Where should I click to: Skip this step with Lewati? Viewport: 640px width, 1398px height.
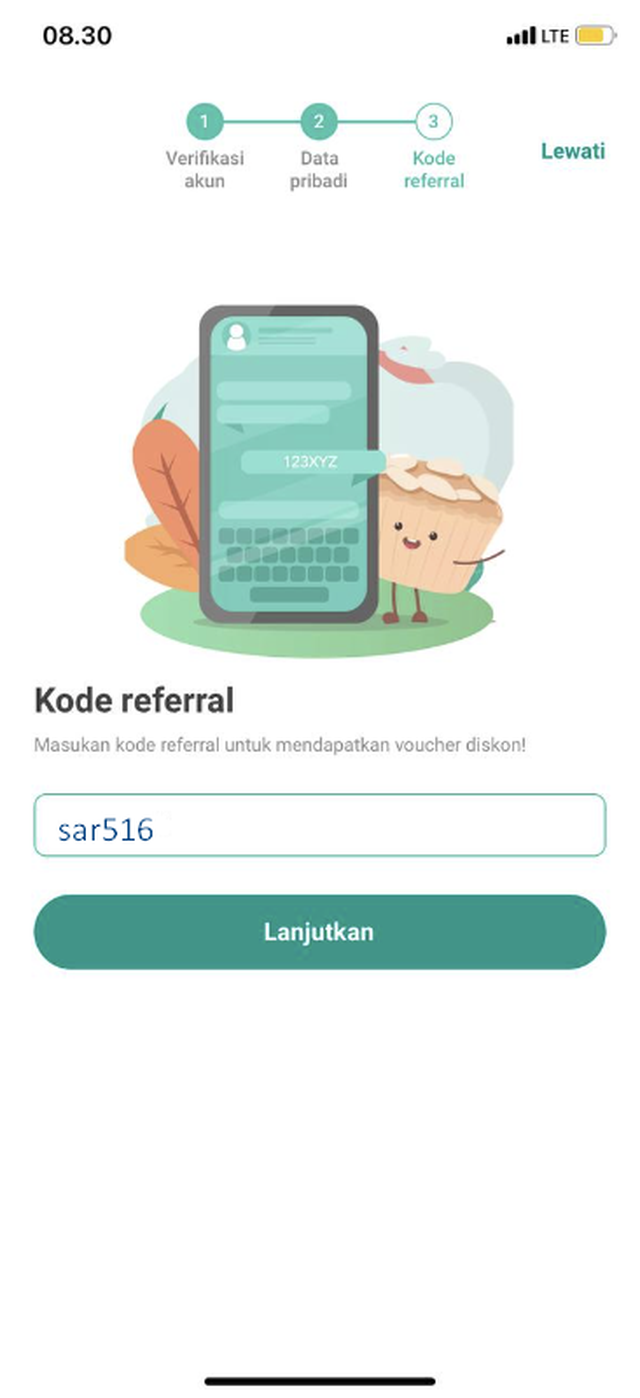pos(572,152)
